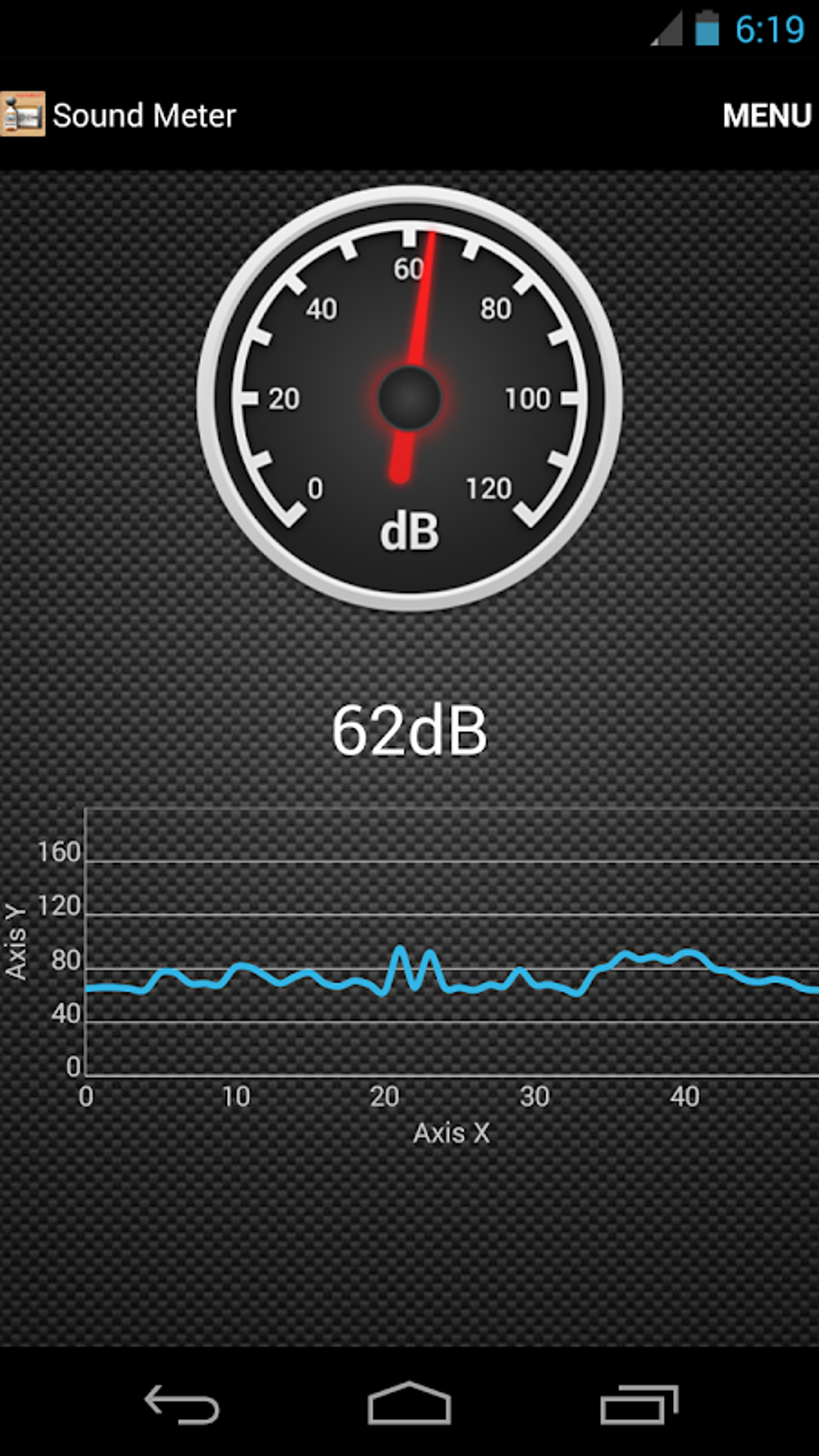Image resolution: width=819 pixels, height=1456 pixels.
Task: Click the Sound Meter app icon
Action: (22, 115)
